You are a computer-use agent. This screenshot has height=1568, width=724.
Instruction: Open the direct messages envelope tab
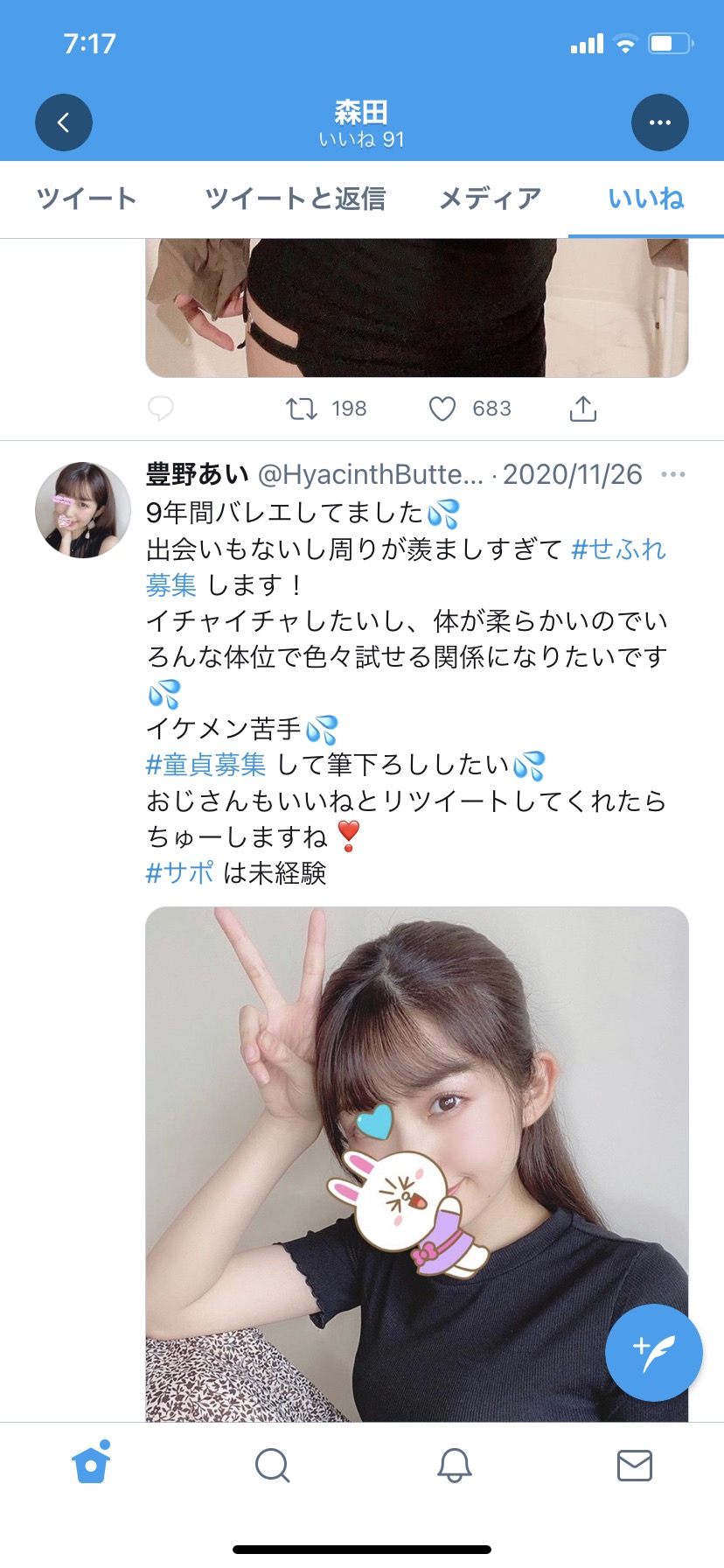(635, 1465)
